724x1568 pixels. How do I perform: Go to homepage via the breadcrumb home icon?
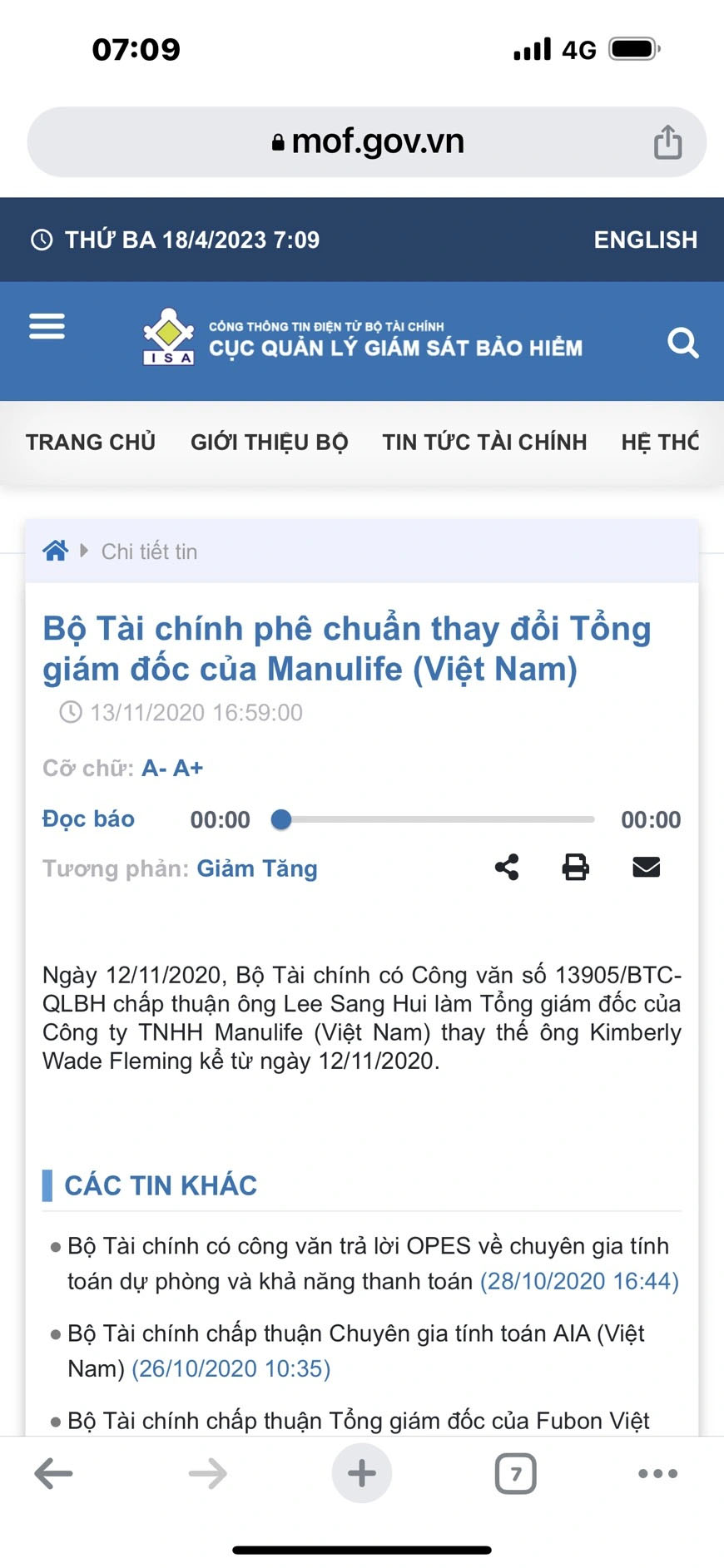pyautogui.click(x=55, y=550)
